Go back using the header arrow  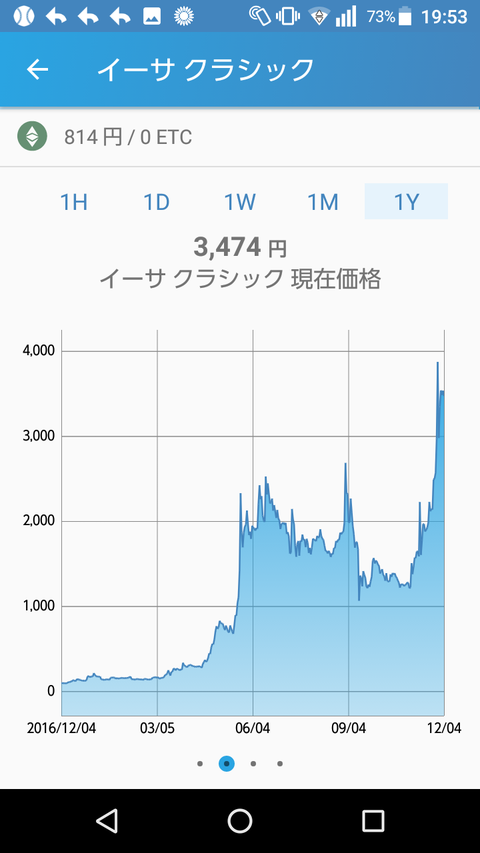pyautogui.click(x=38, y=69)
